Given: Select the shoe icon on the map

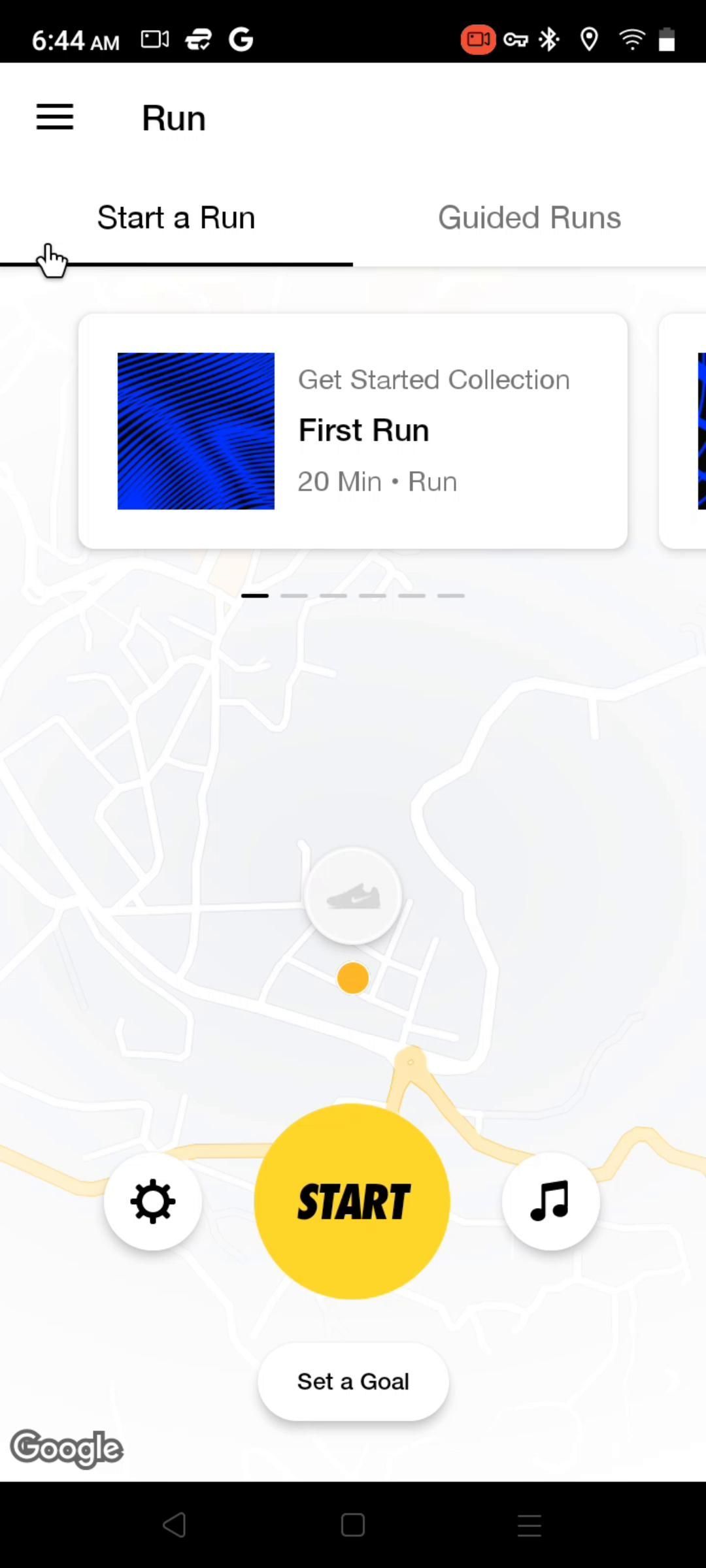Looking at the screenshot, I should [353, 895].
